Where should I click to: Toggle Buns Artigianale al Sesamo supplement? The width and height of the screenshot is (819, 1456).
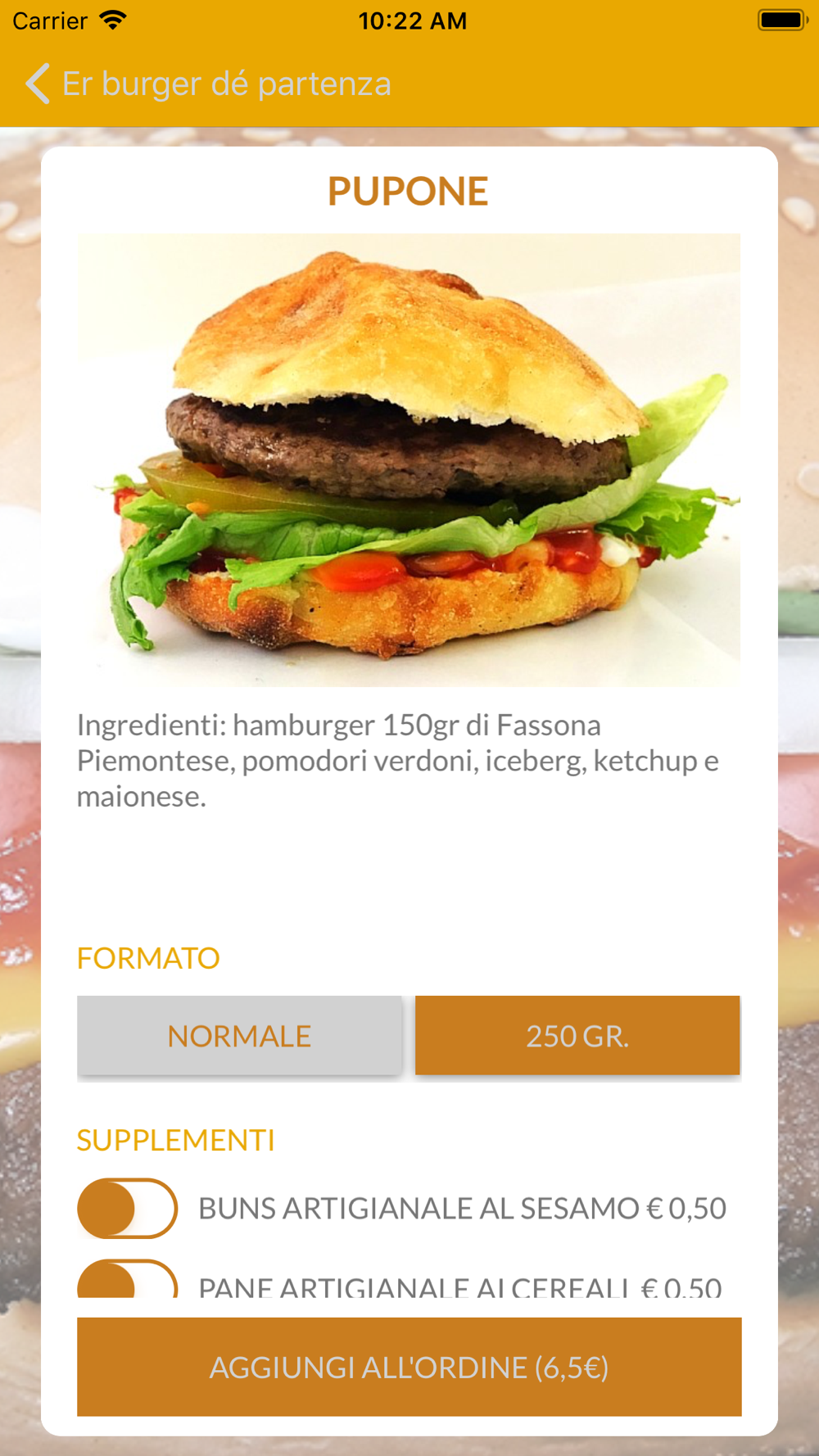(128, 1208)
